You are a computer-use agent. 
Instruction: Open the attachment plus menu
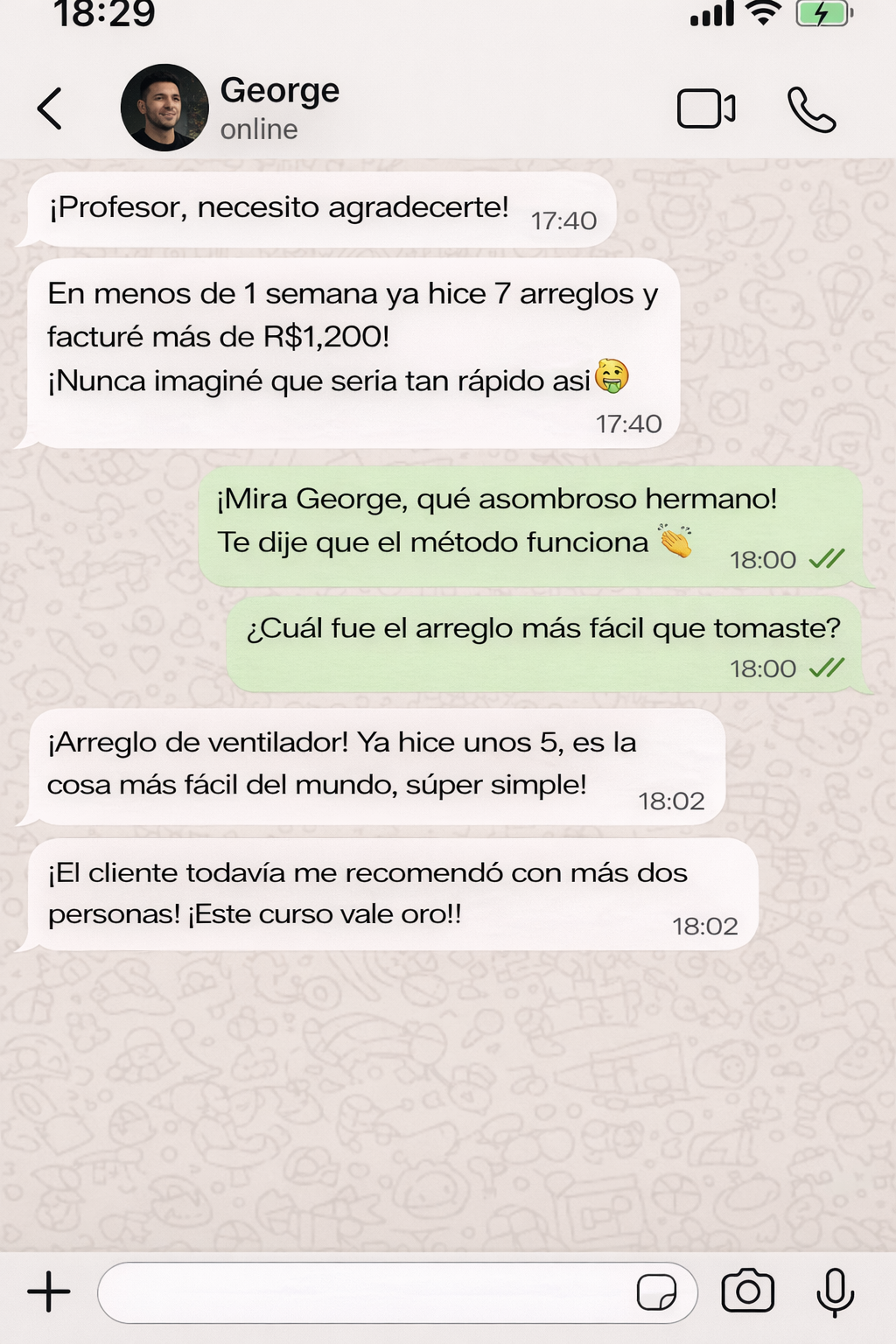pos(49,1291)
